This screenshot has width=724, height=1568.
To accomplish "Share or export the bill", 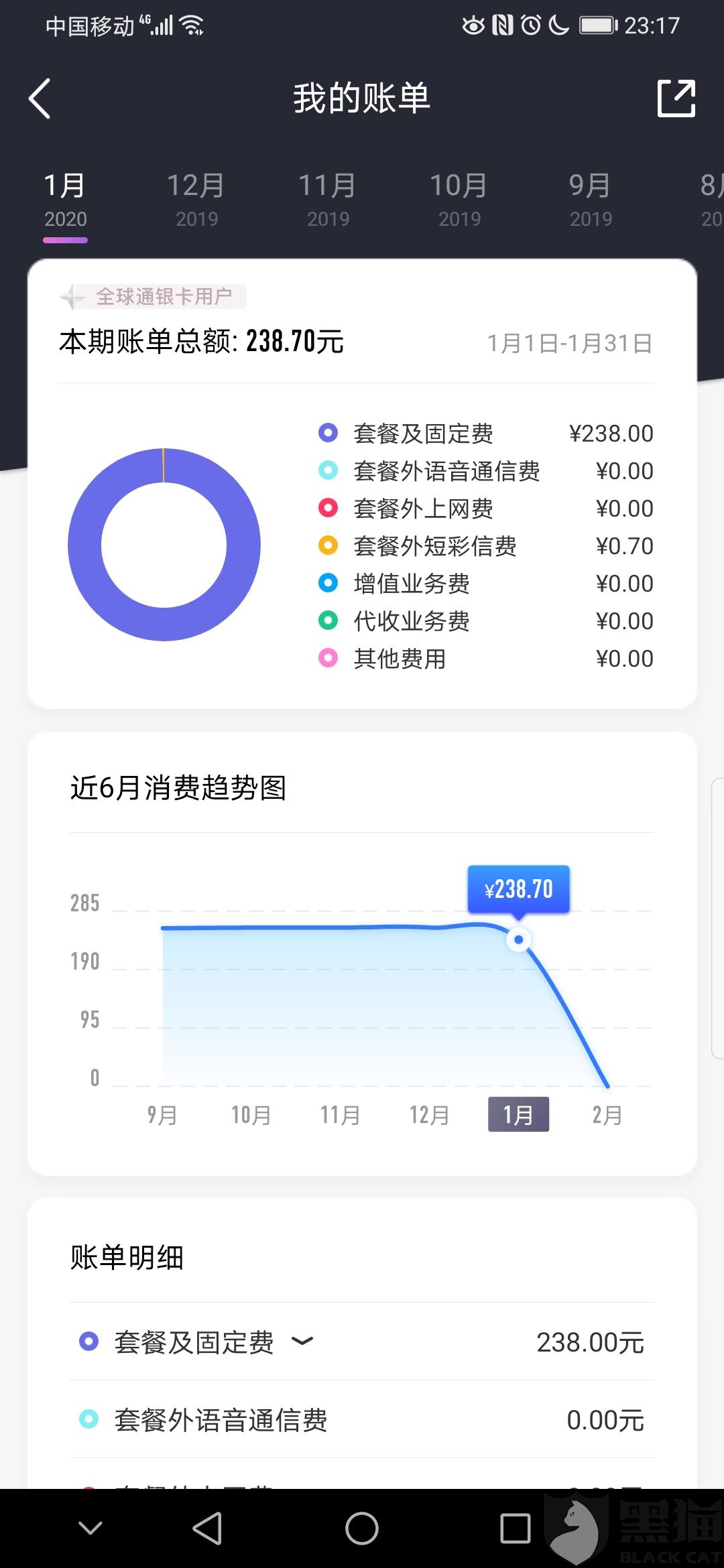I will coord(676,99).
